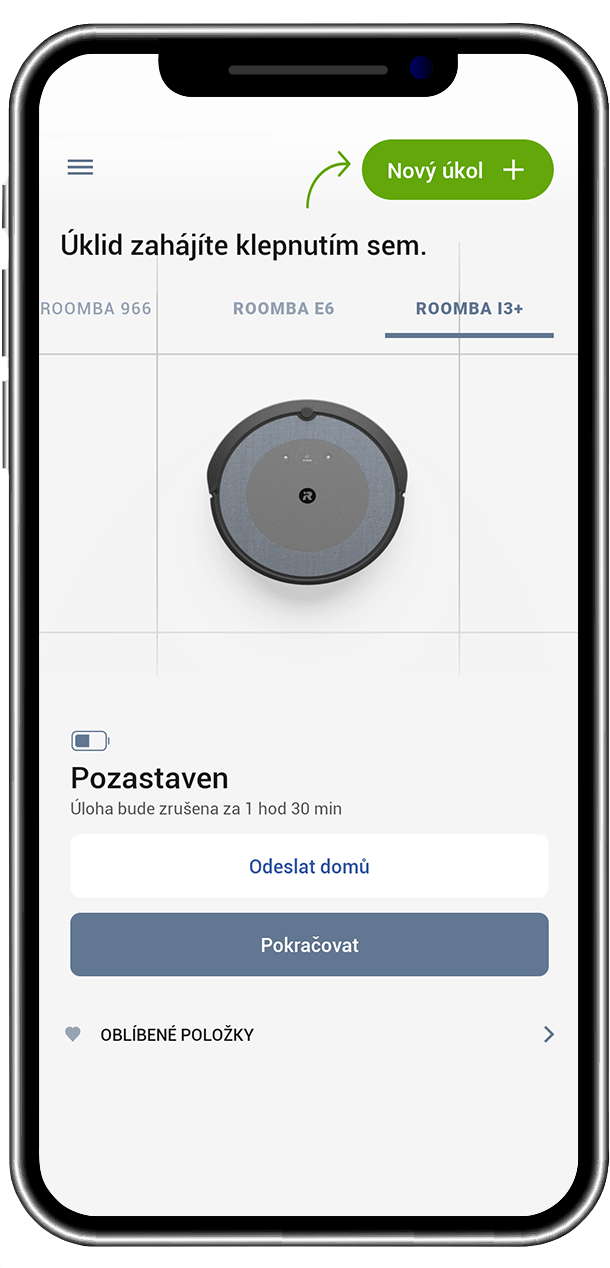Open Oblíbené položky favorites

[x=309, y=1035]
